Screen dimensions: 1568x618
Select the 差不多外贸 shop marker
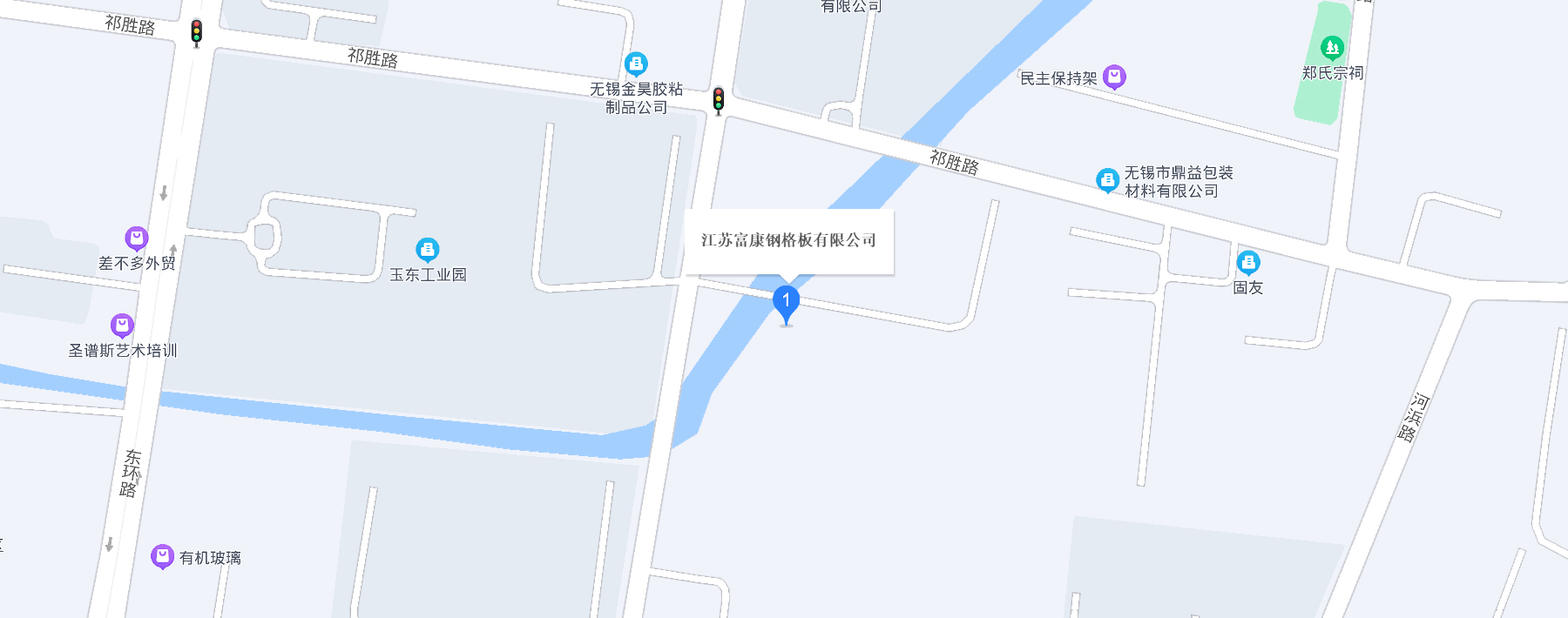tap(137, 238)
